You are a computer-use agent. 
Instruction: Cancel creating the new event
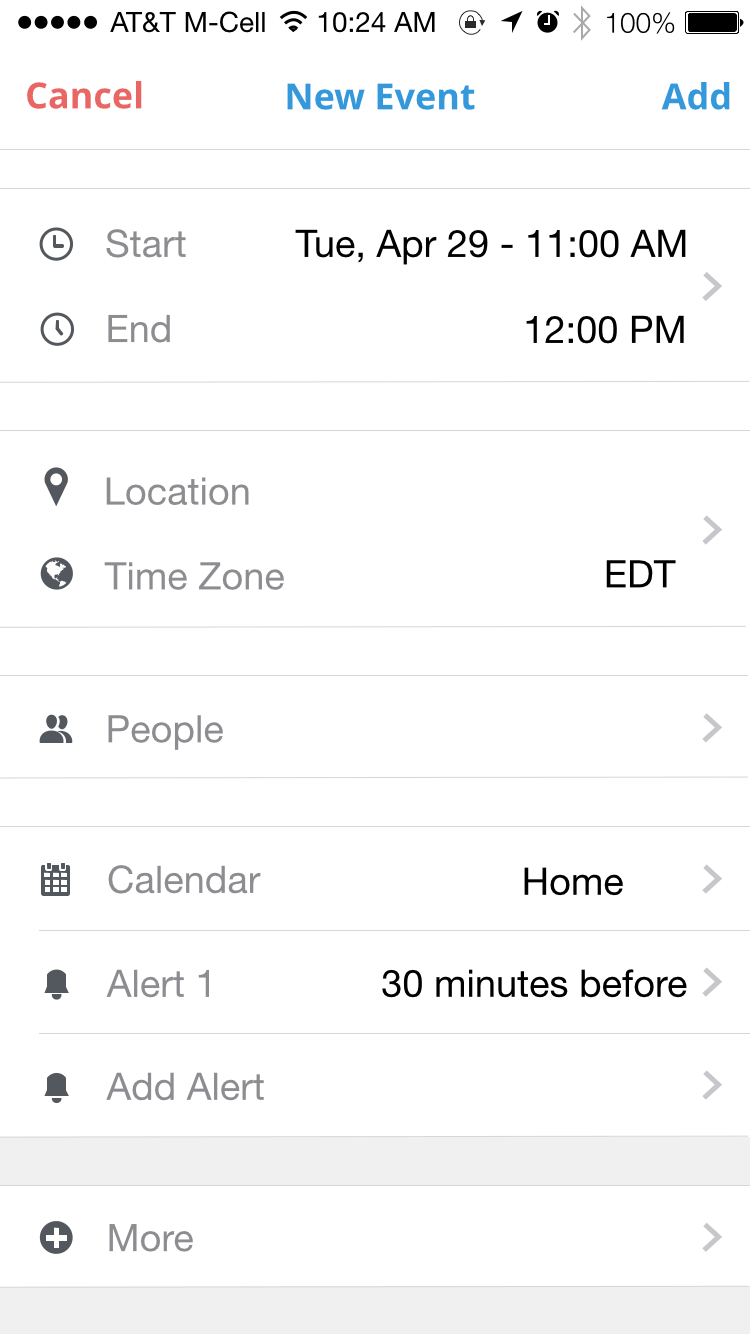[x=85, y=97]
